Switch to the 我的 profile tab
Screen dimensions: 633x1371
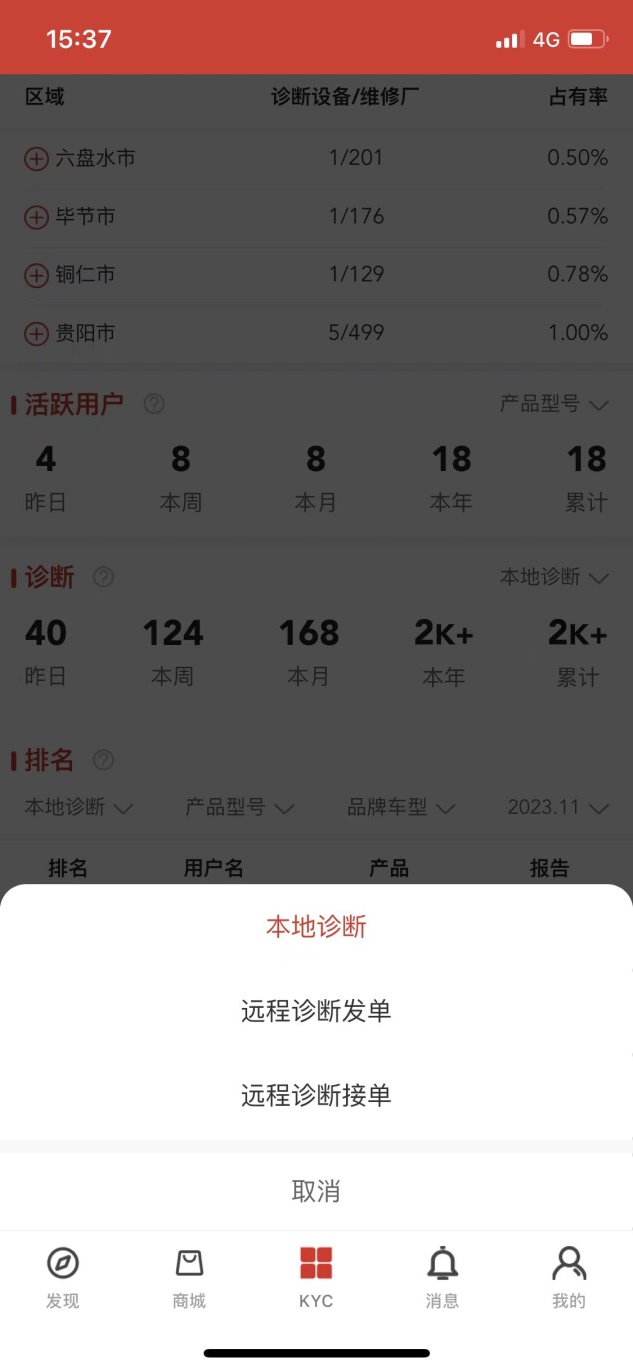pyautogui.click(x=569, y=1278)
